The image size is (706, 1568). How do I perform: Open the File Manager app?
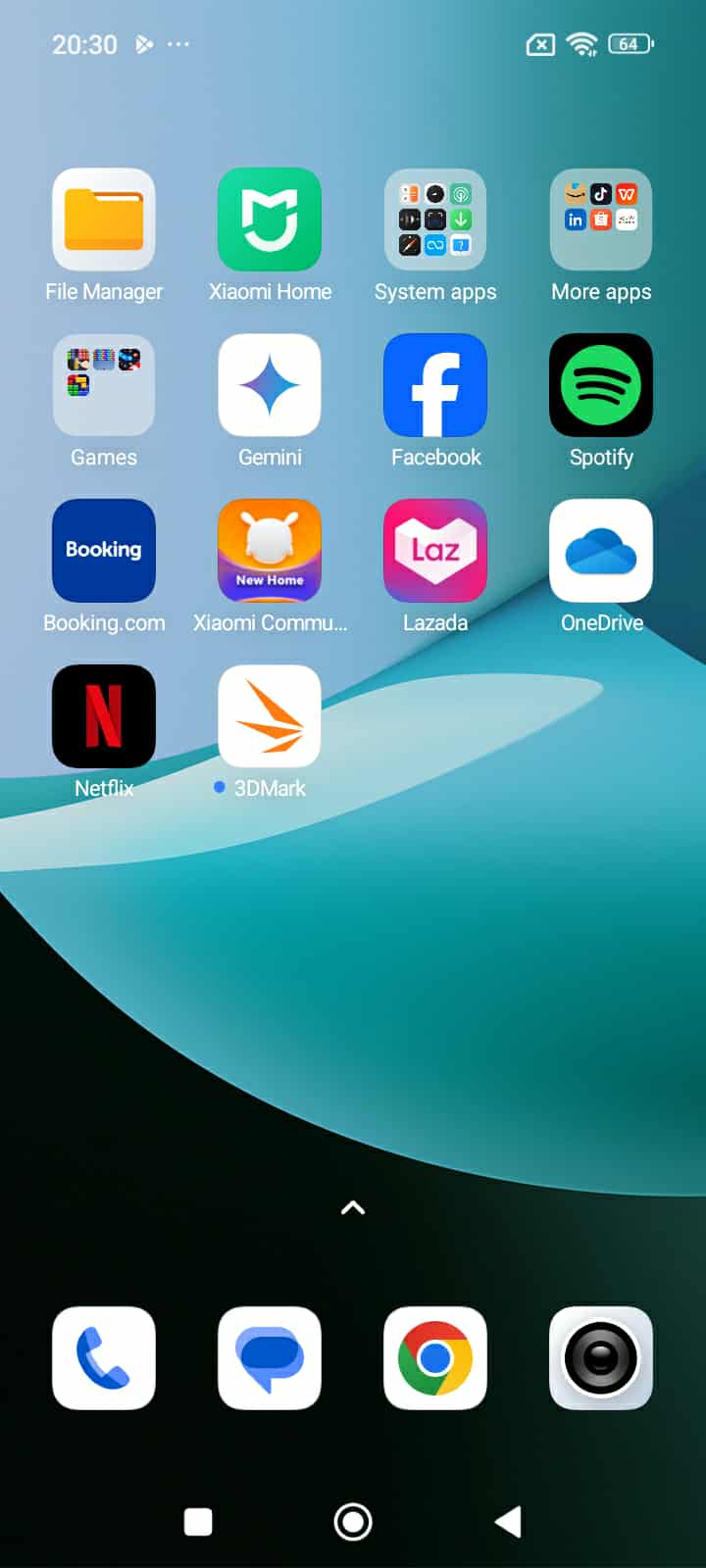pyautogui.click(x=104, y=220)
